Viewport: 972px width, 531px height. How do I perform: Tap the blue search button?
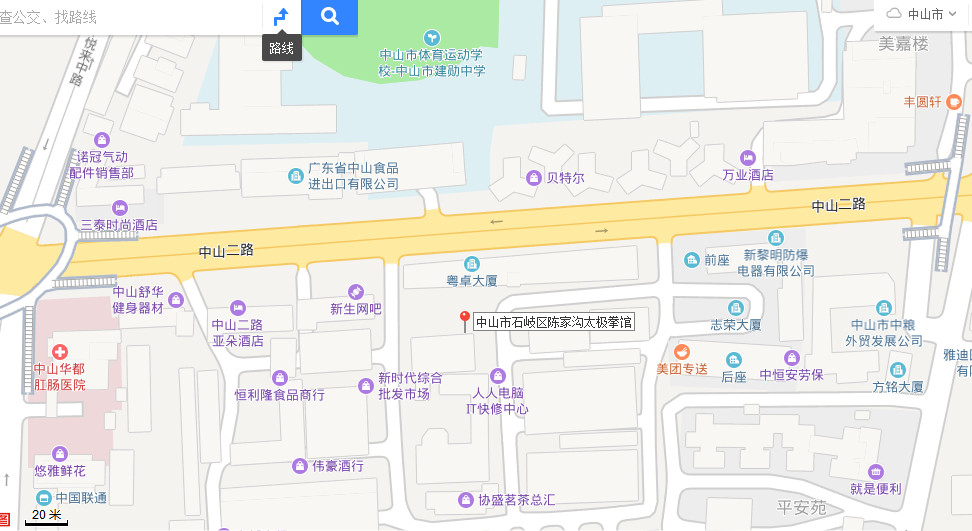pos(329,17)
